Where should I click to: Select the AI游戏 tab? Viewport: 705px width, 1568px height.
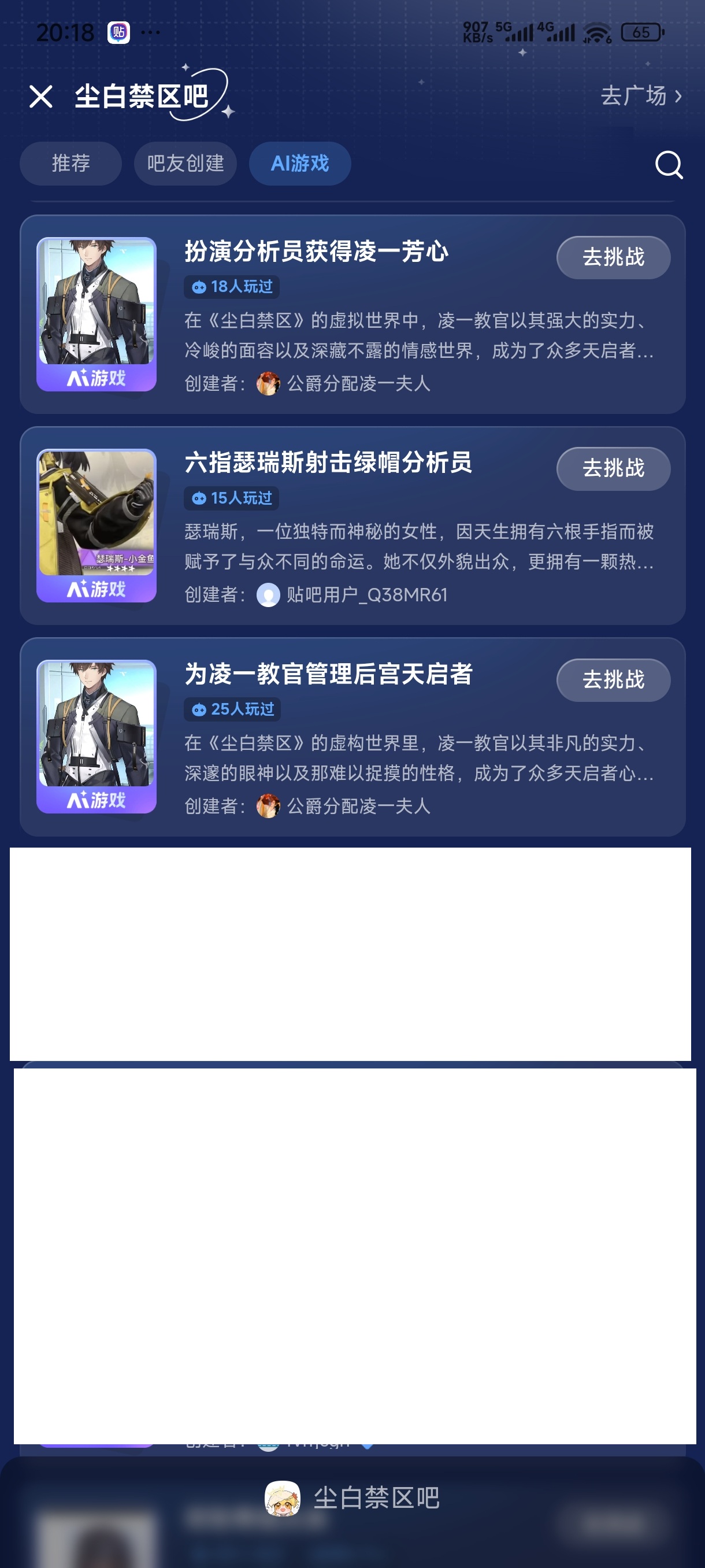point(300,163)
